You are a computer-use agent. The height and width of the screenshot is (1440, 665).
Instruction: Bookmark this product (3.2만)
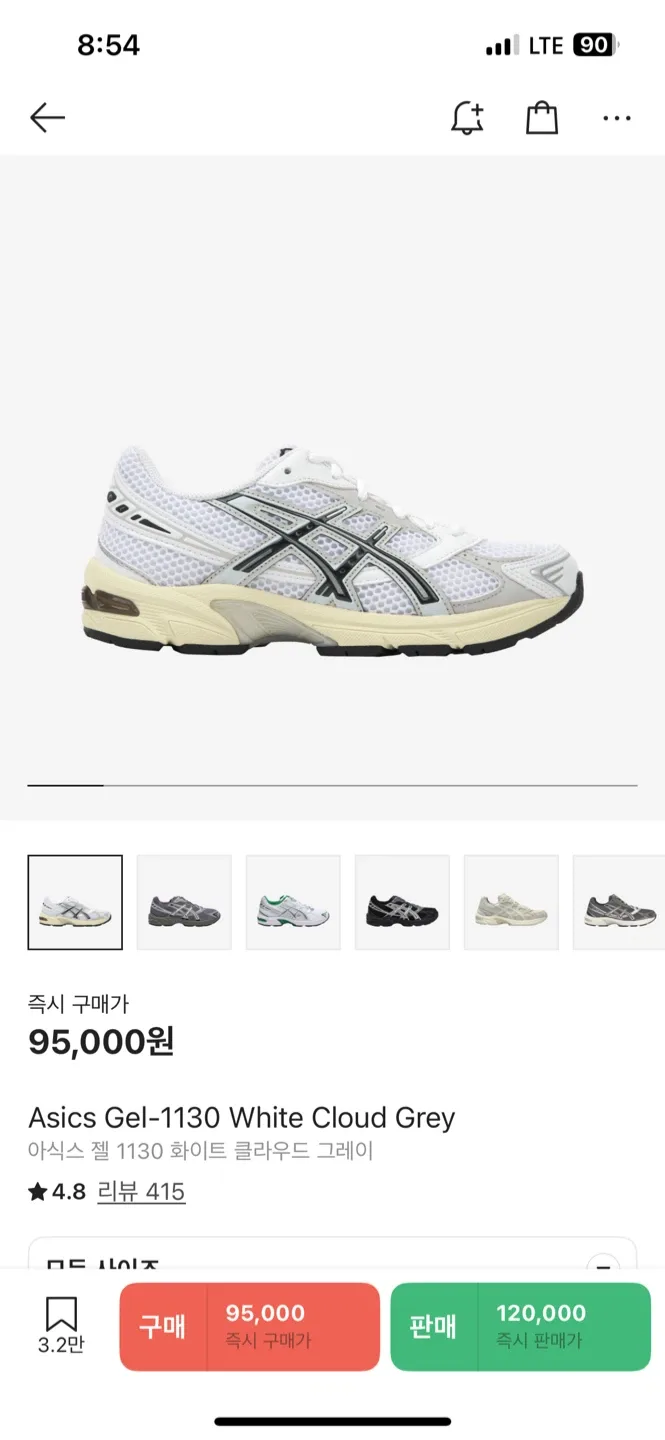[x=61, y=1325]
